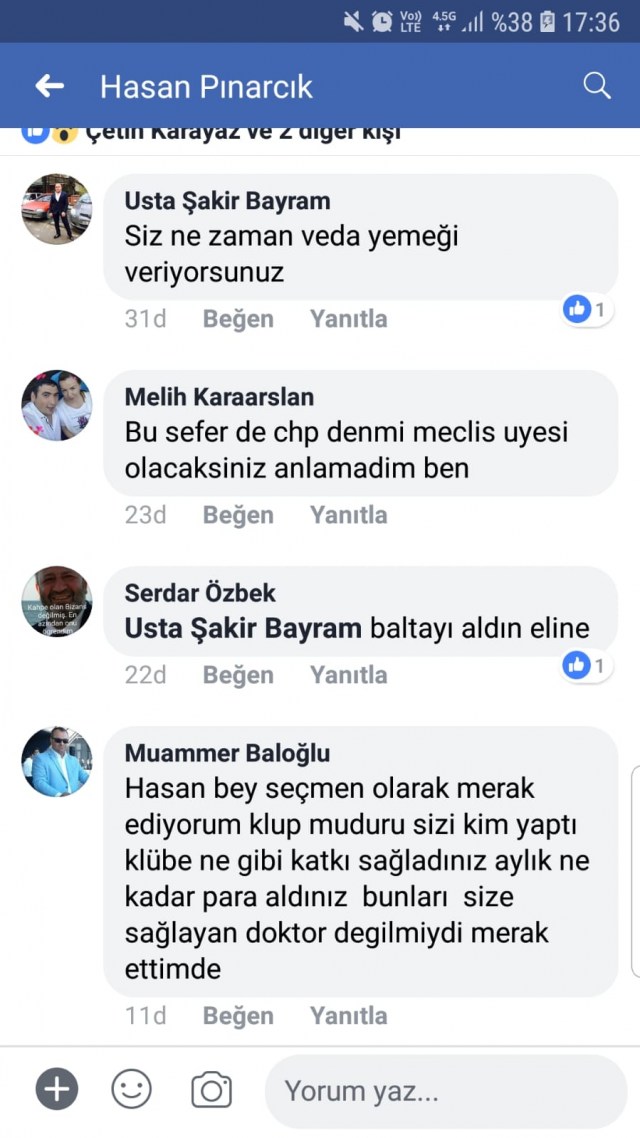Focus the 'Yorum yaz...' comment field
This screenshot has width=640, height=1138.
pyautogui.click(x=445, y=1091)
